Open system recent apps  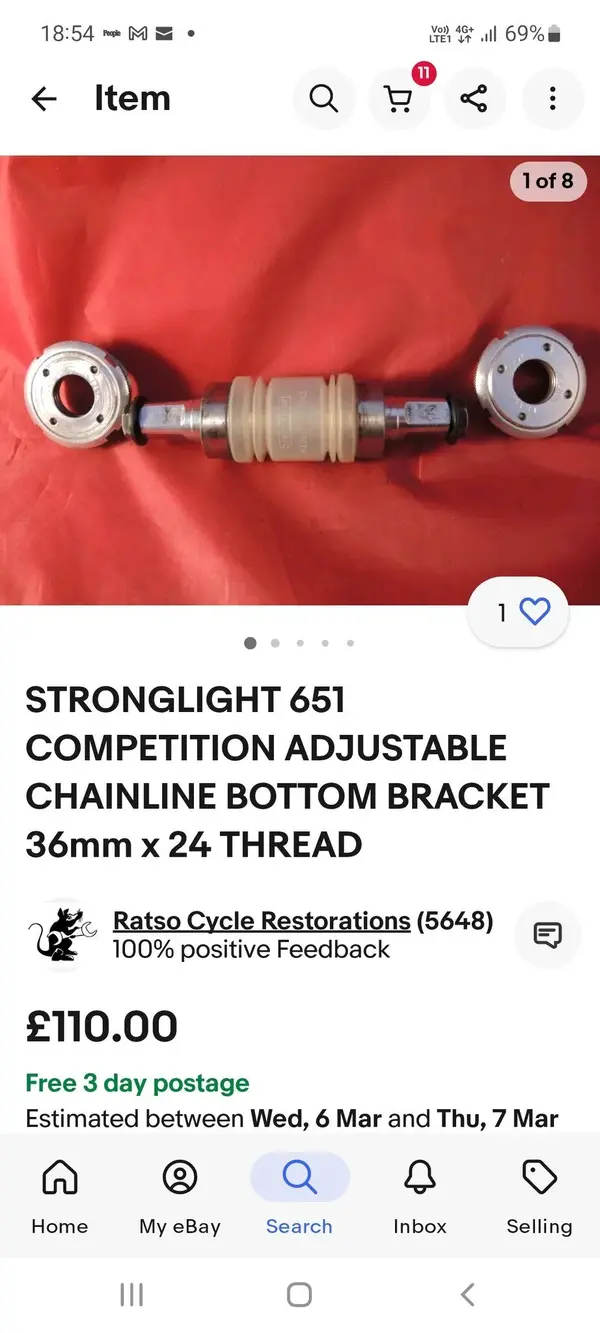tap(131, 1295)
